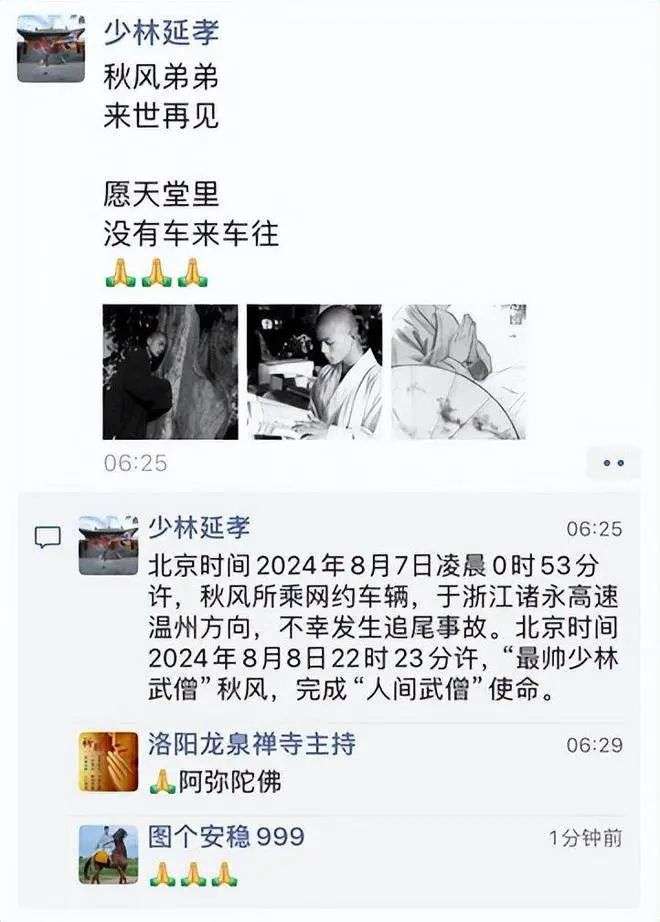
Task: View third photo with the ink drawing
Action: pos(458,372)
